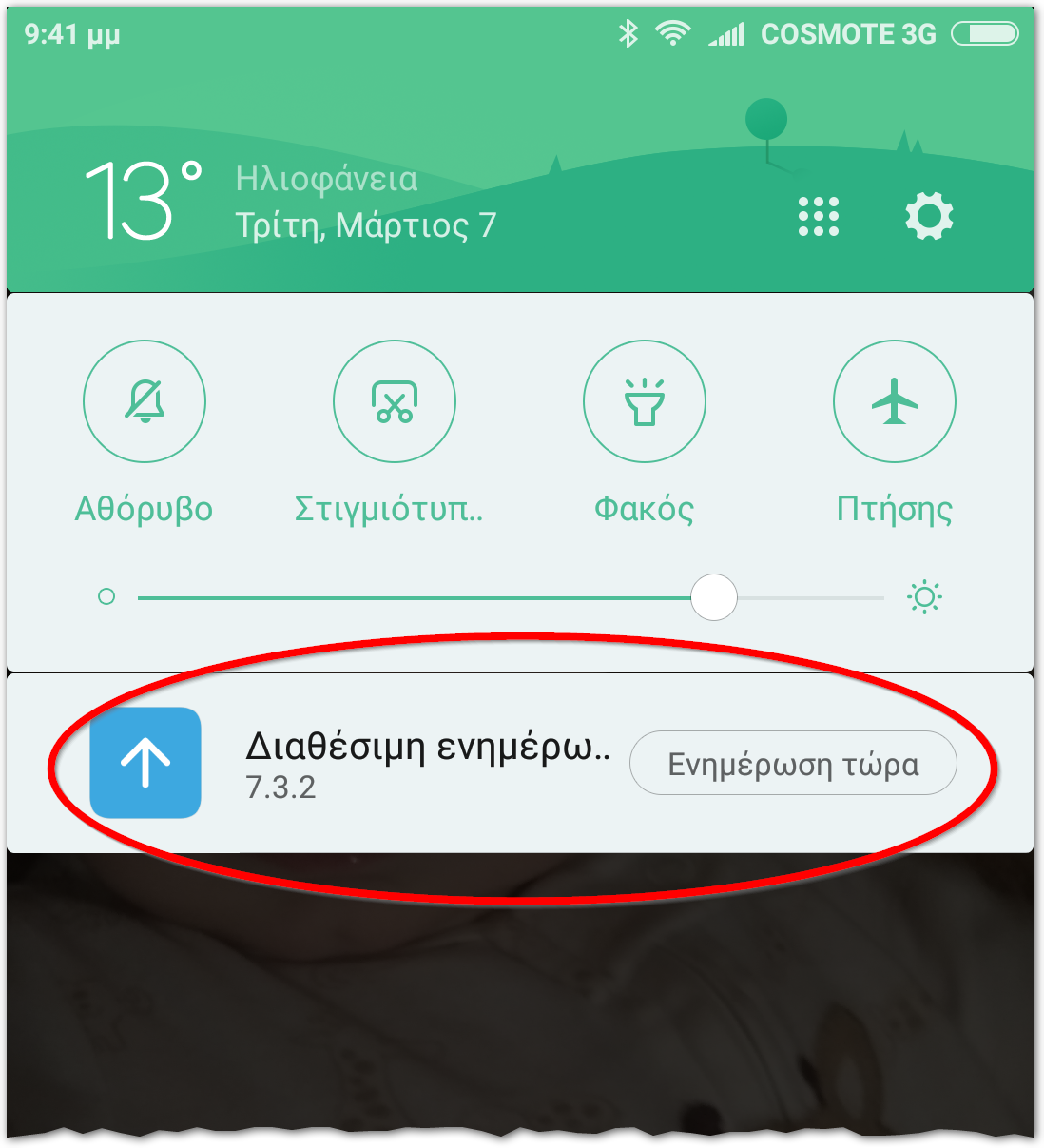Take a screenshot with the Στιγμιότυπ.. toggle

click(x=394, y=401)
